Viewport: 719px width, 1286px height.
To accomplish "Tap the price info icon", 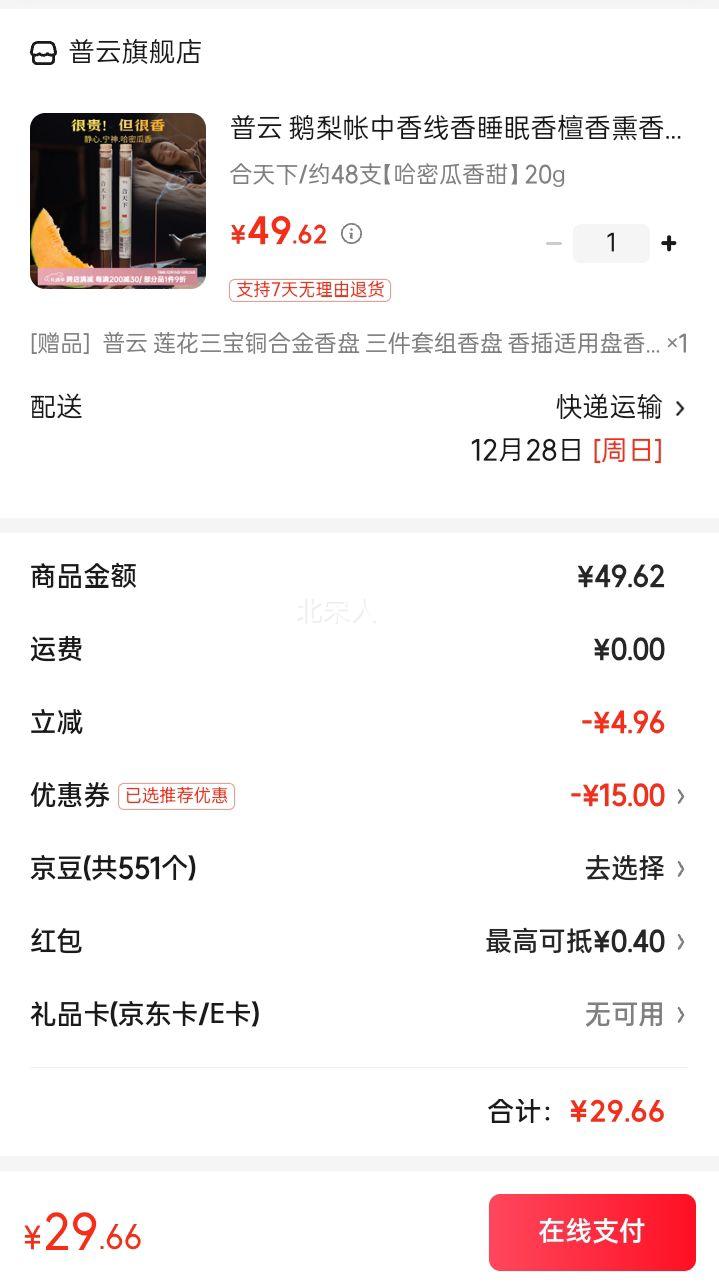I will (351, 234).
